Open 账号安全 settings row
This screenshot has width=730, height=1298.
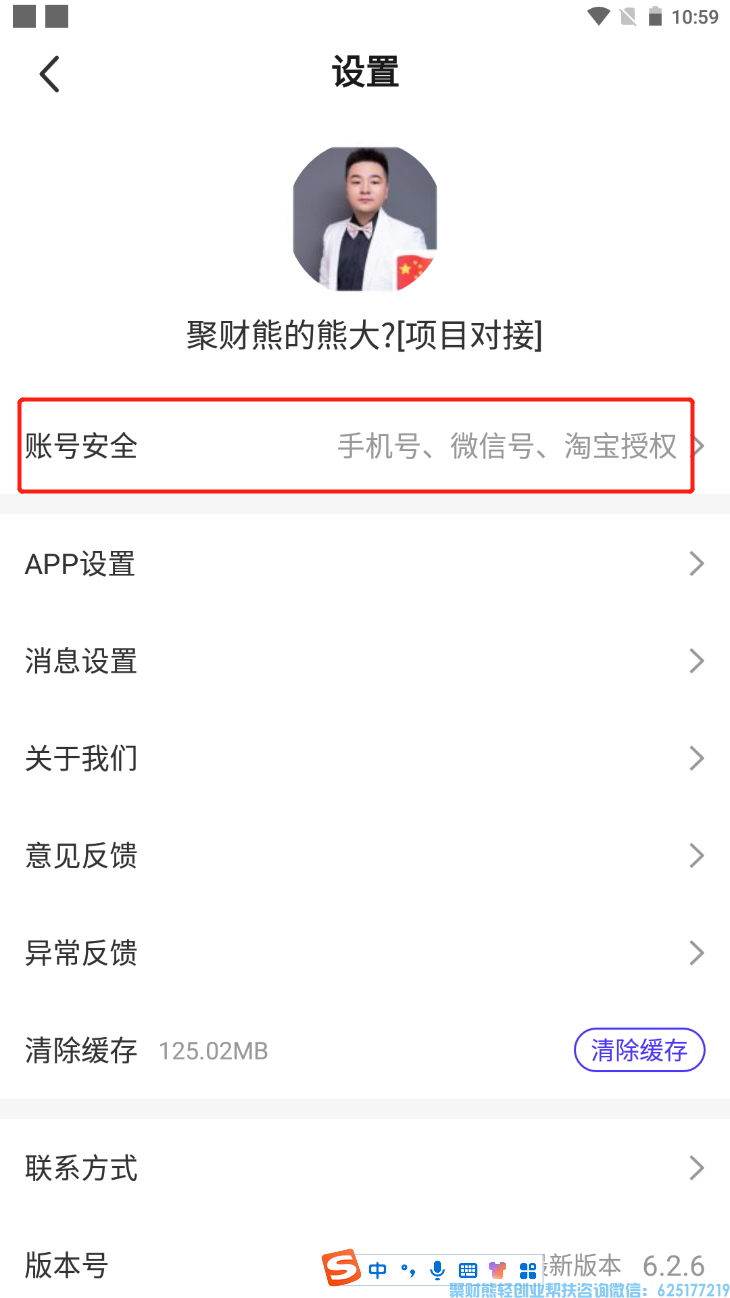click(355, 446)
